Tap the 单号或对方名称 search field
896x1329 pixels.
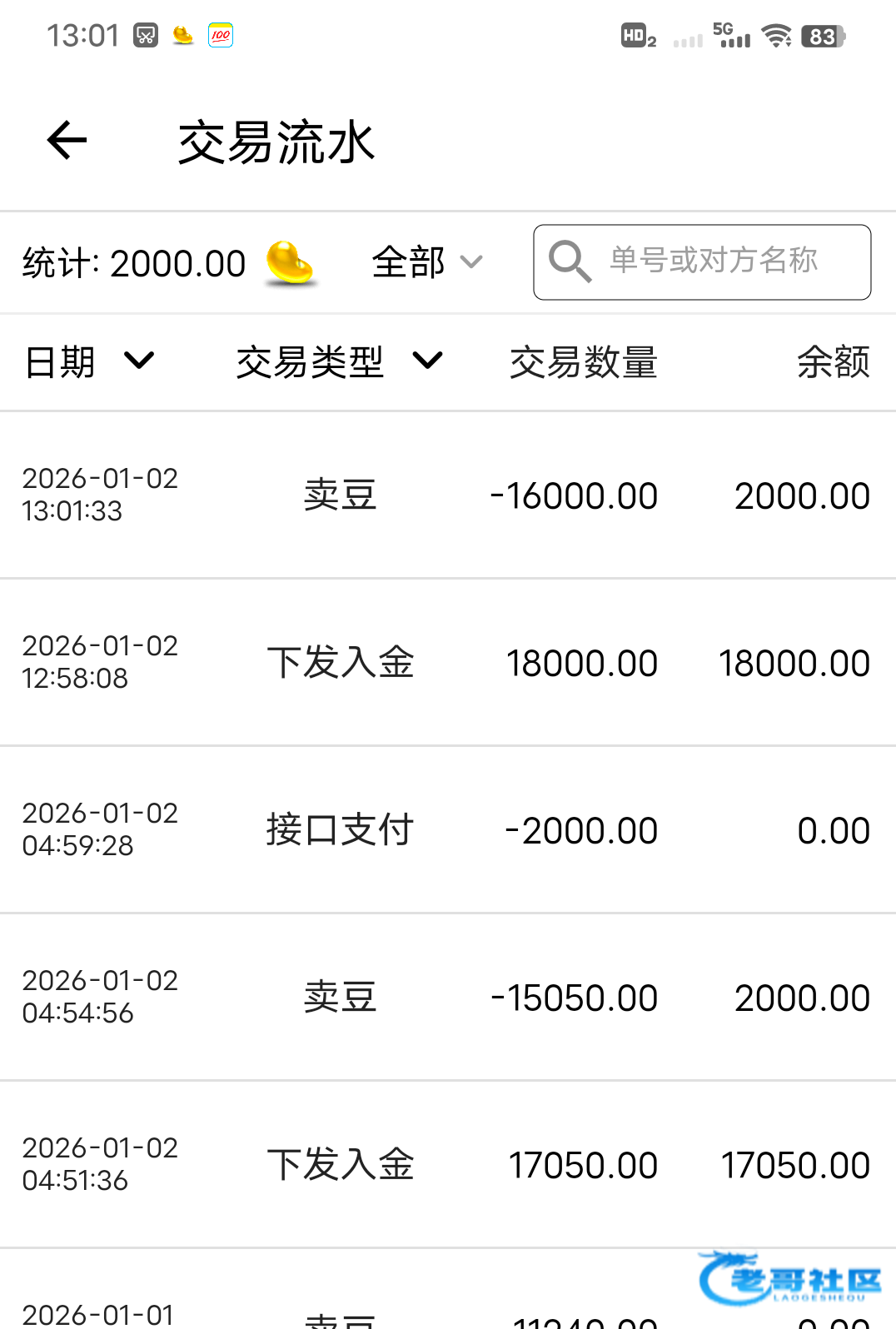712,261
